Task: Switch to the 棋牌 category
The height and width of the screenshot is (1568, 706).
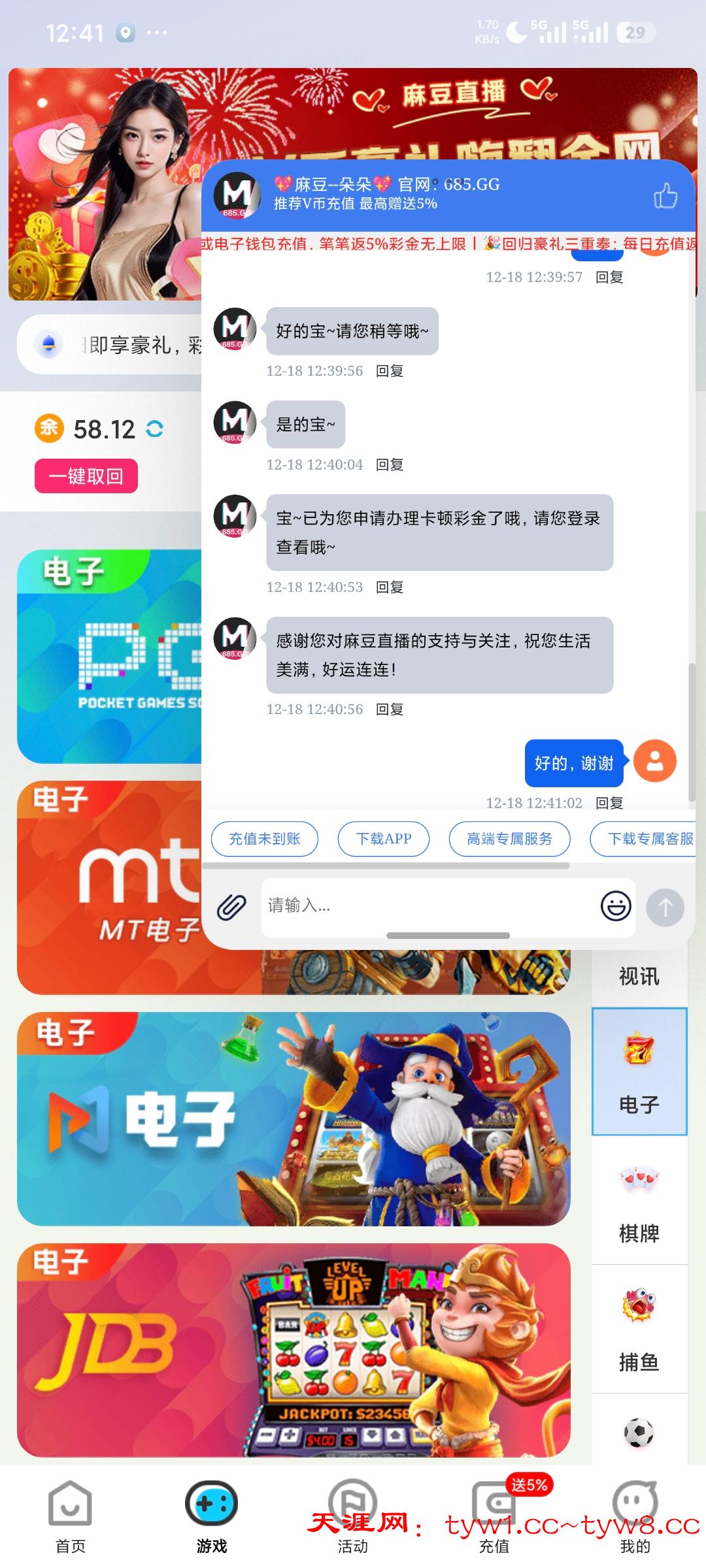Action: click(x=639, y=1202)
